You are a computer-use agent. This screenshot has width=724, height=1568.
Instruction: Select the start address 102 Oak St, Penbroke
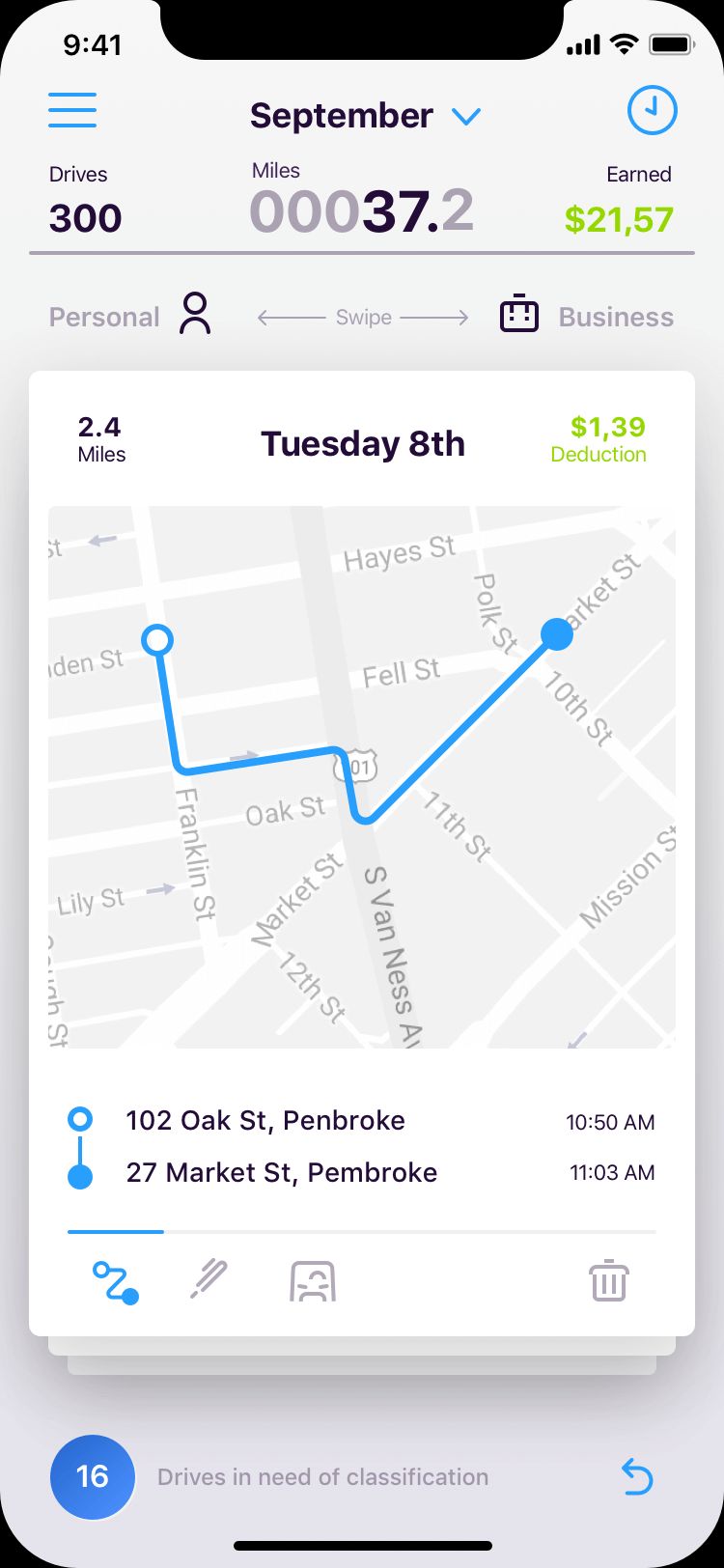click(x=265, y=1121)
